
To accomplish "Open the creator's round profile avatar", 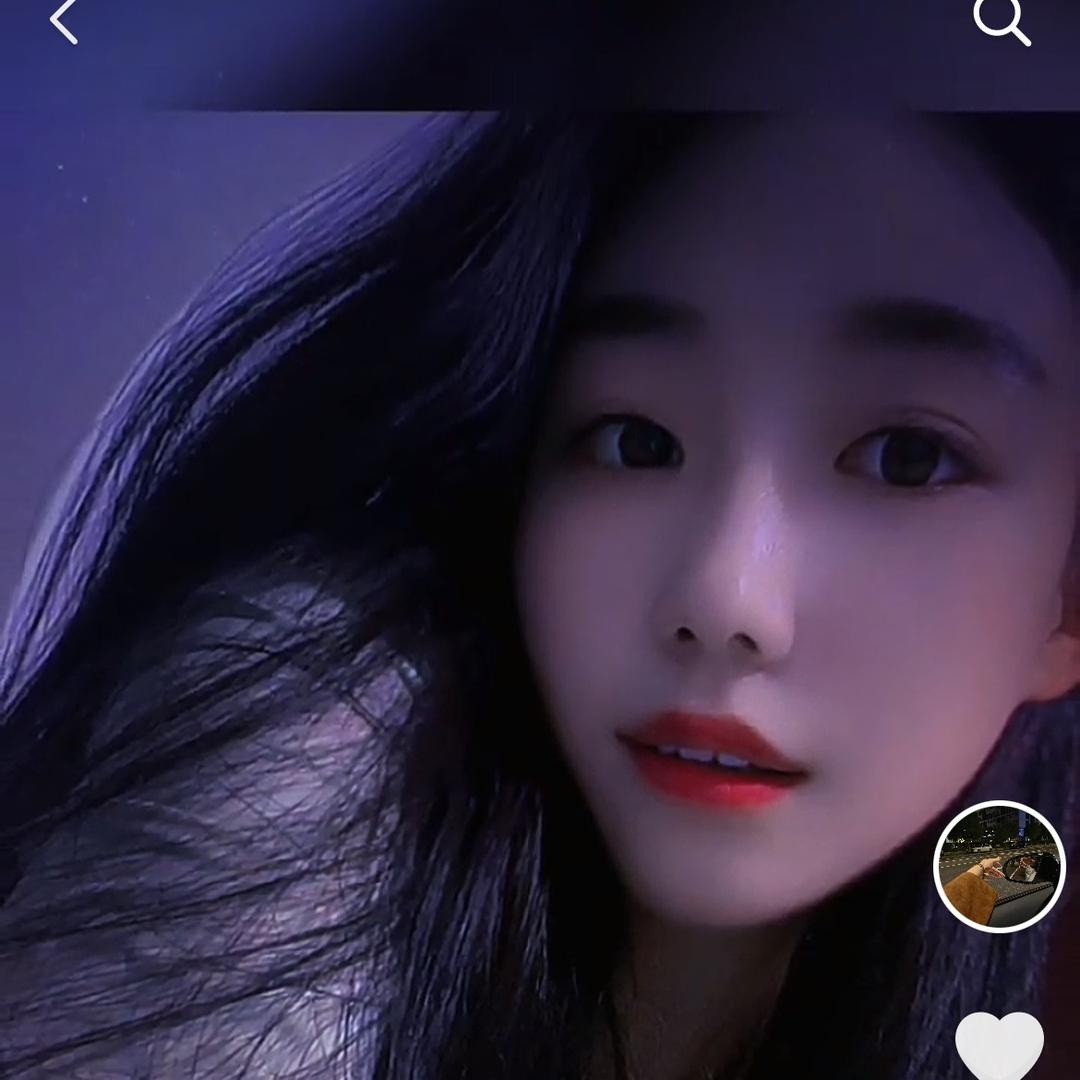I will 999,866.
